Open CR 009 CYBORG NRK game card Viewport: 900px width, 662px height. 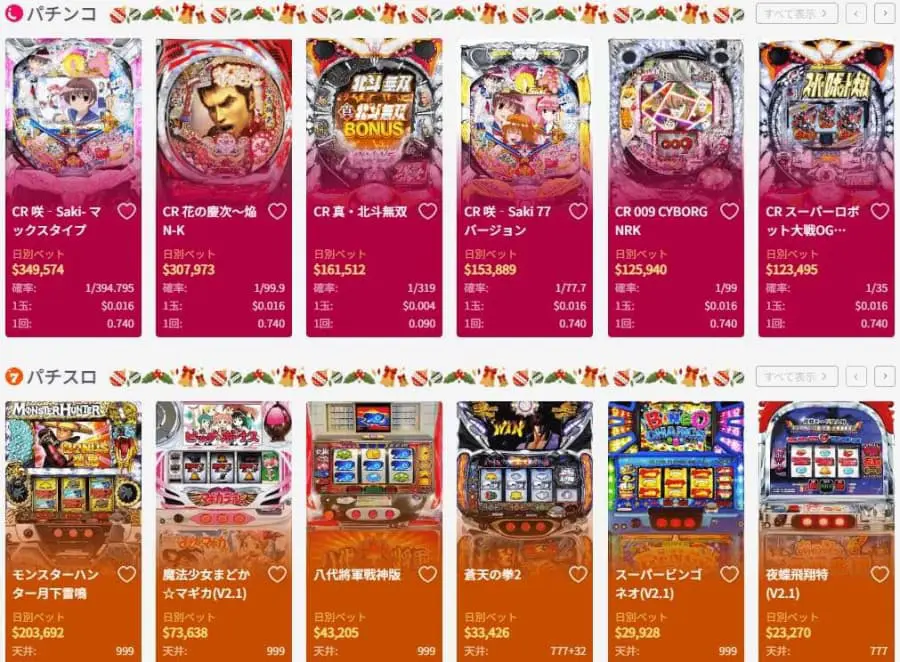point(675,120)
